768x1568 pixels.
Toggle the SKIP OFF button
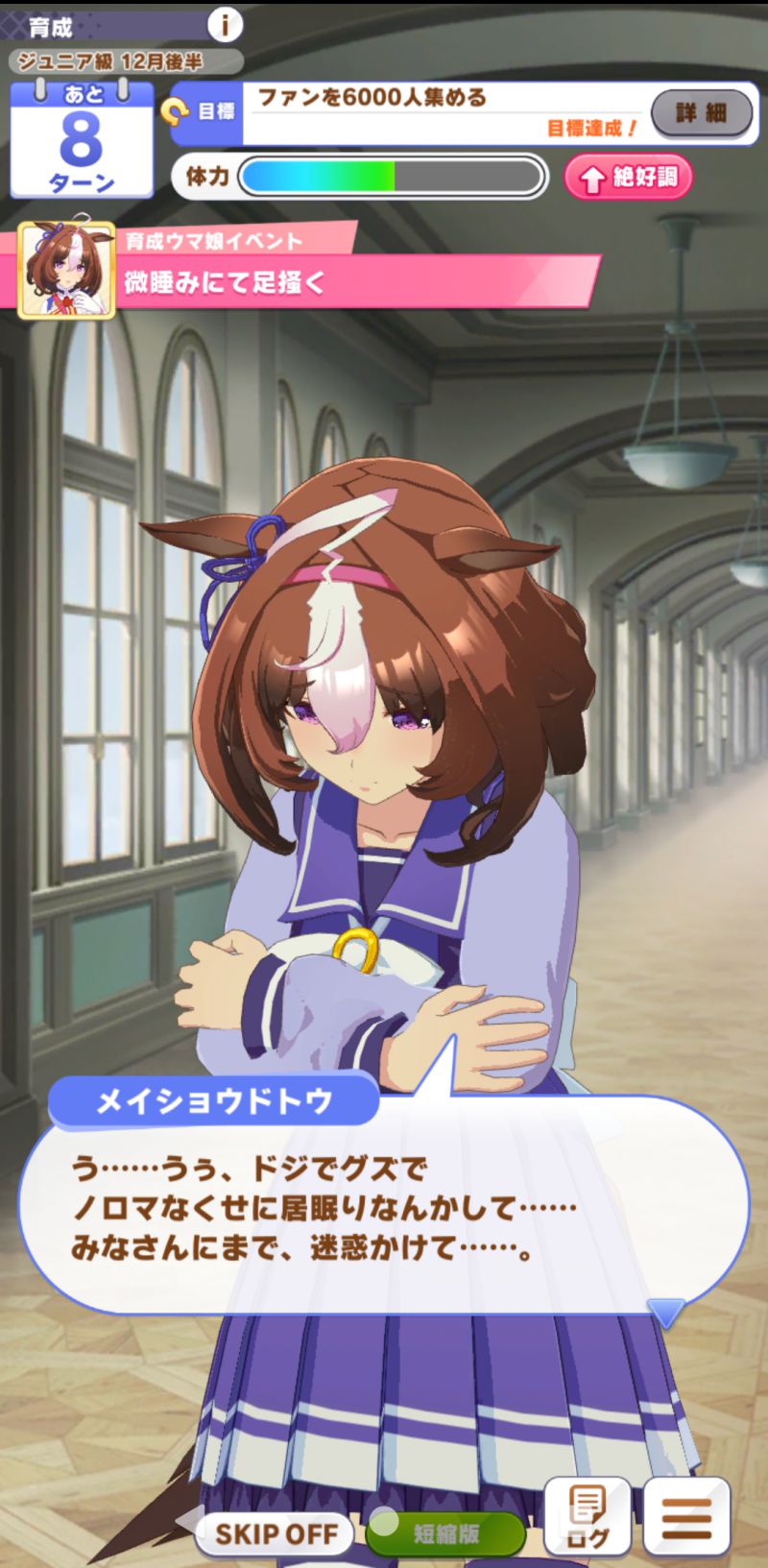pyautogui.click(x=276, y=1532)
